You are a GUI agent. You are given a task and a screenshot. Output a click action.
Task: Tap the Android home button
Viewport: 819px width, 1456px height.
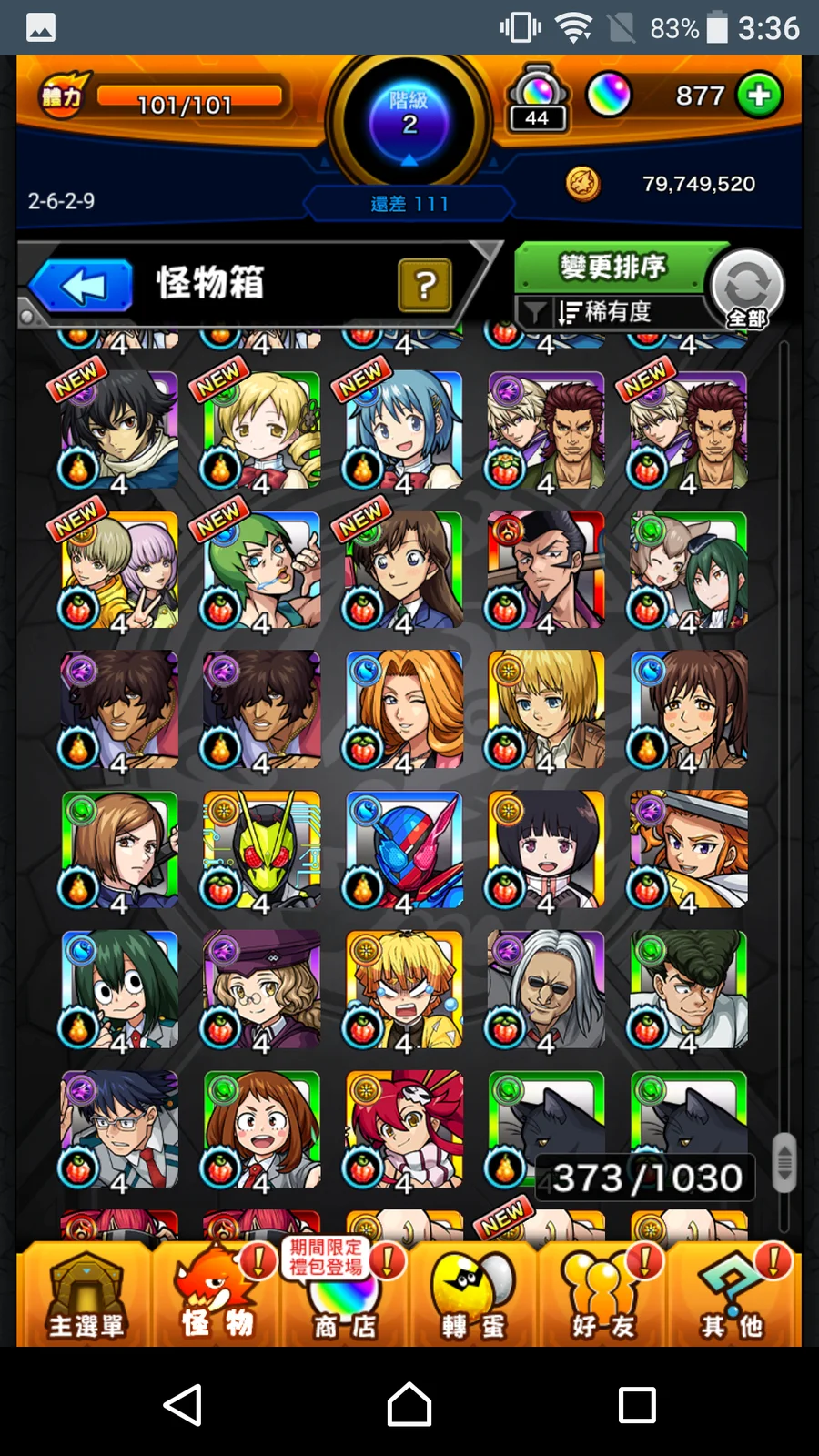point(409,1405)
